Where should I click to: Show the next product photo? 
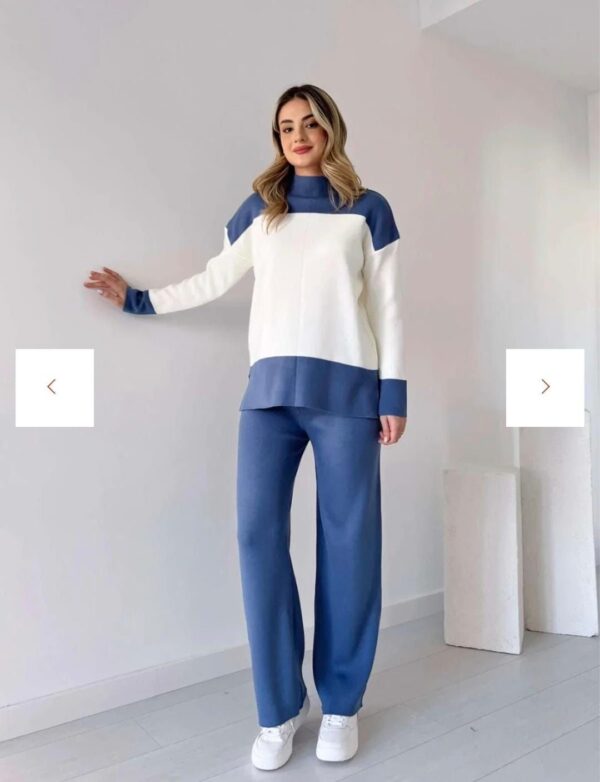tap(545, 387)
